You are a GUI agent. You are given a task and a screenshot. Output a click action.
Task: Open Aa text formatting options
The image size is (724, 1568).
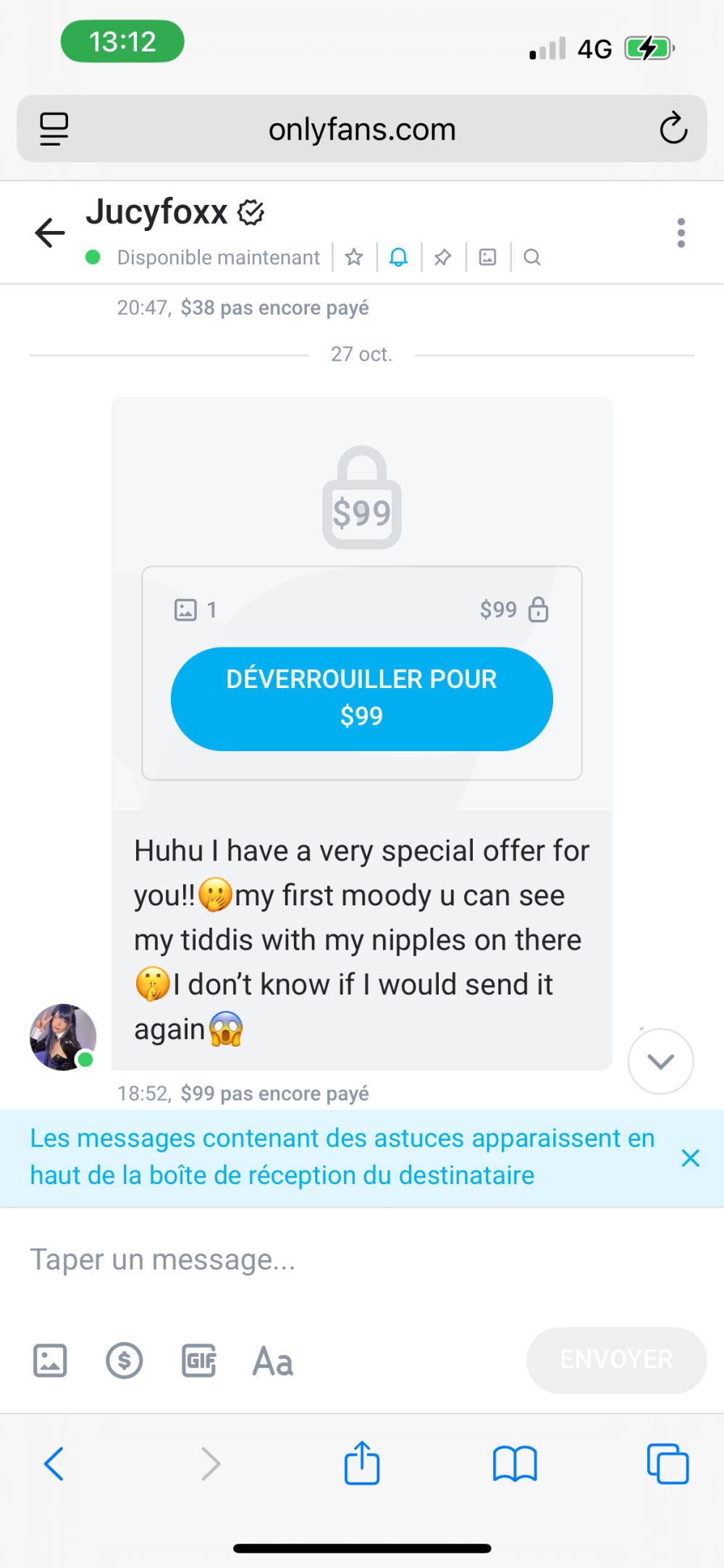[273, 1362]
